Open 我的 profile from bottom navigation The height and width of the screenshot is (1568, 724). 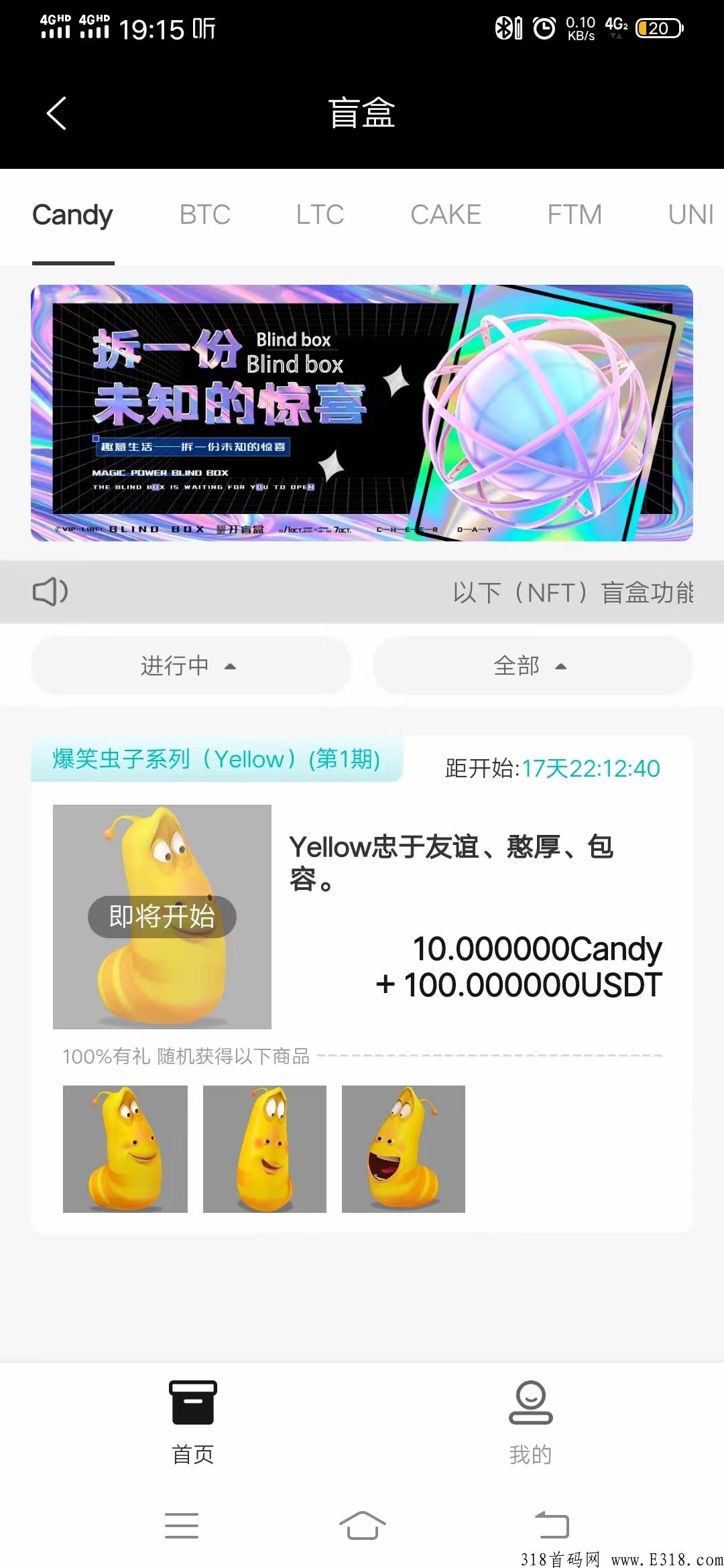[530, 1421]
